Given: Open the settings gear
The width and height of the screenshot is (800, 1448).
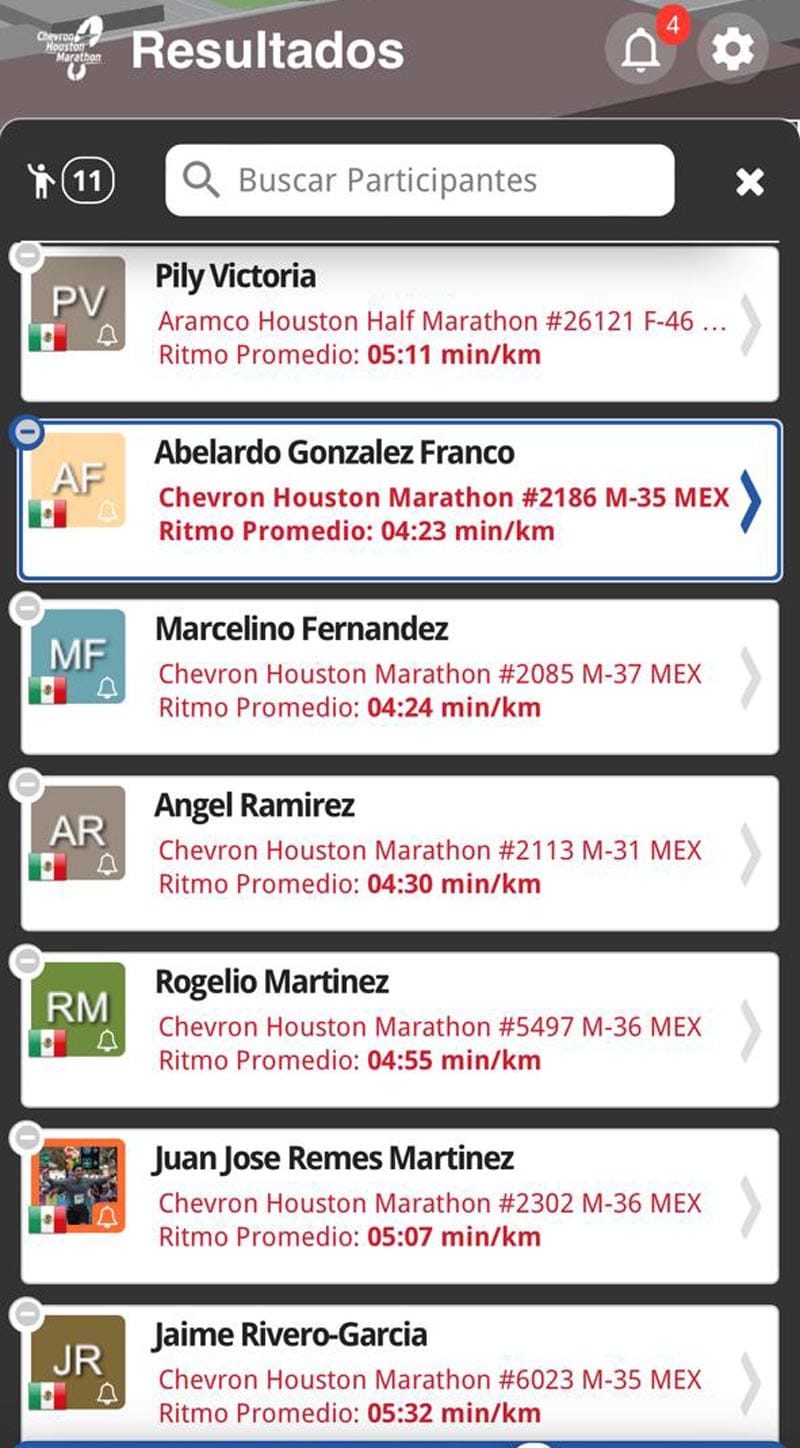Looking at the screenshot, I should click(x=732, y=50).
